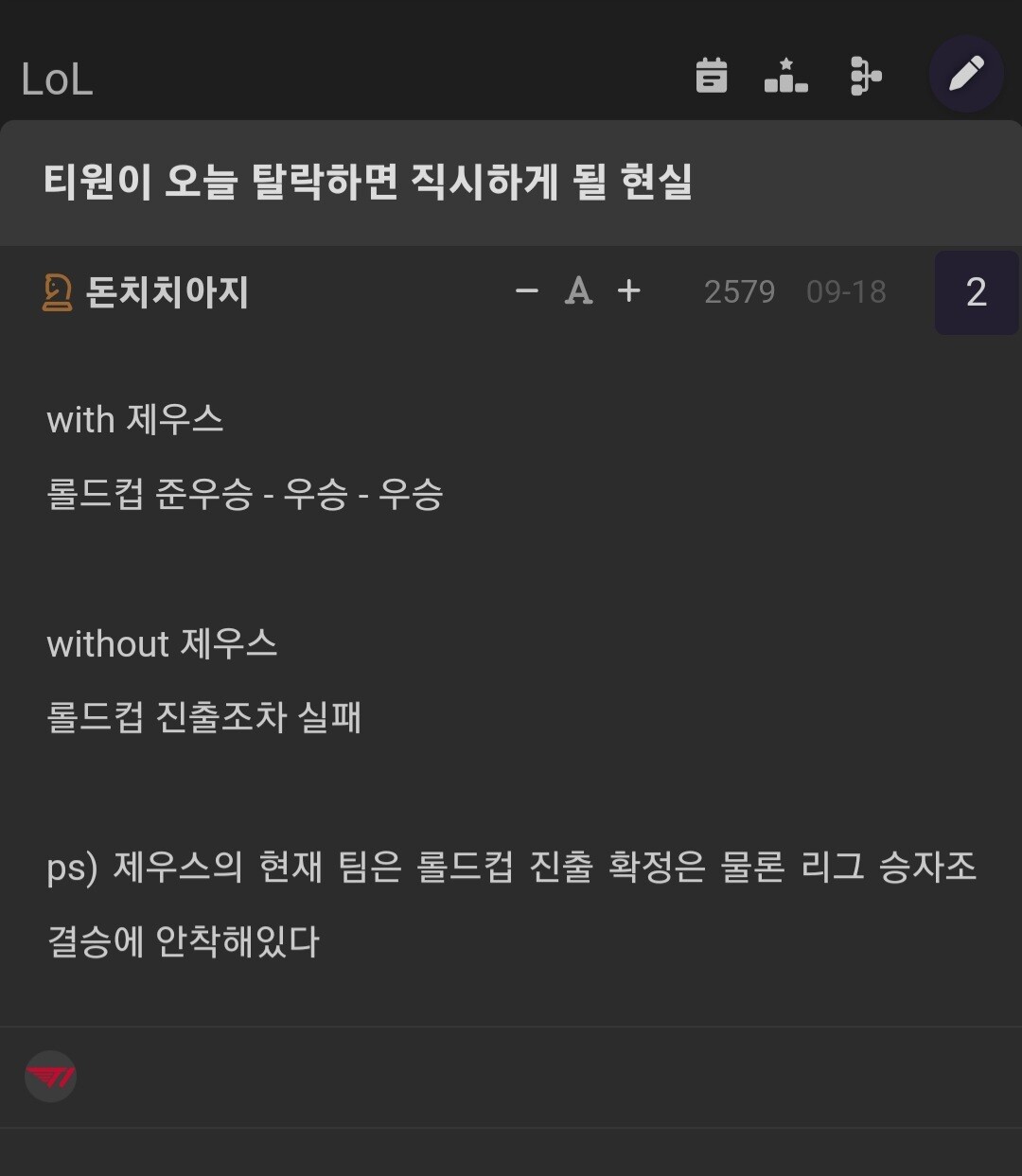Open the LoL board title
Screen dimensions: 1022x1176
pyautogui.click(x=57, y=79)
